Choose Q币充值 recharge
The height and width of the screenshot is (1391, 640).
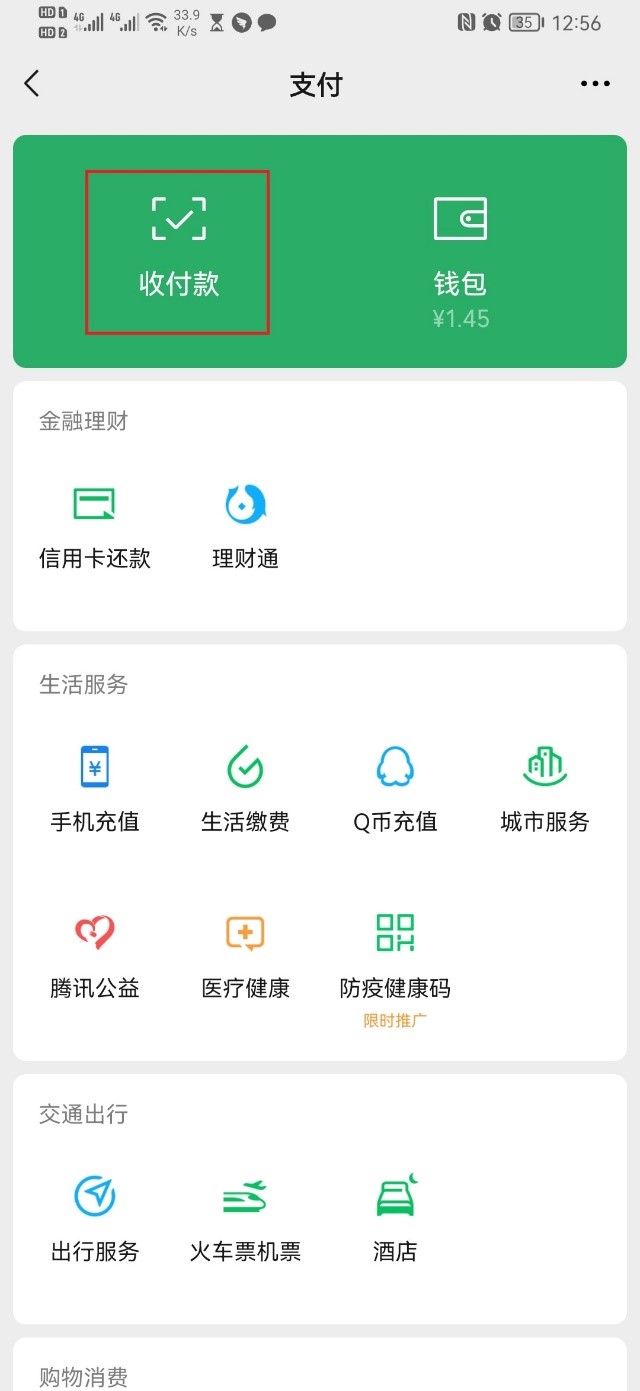[x=395, y=790]
